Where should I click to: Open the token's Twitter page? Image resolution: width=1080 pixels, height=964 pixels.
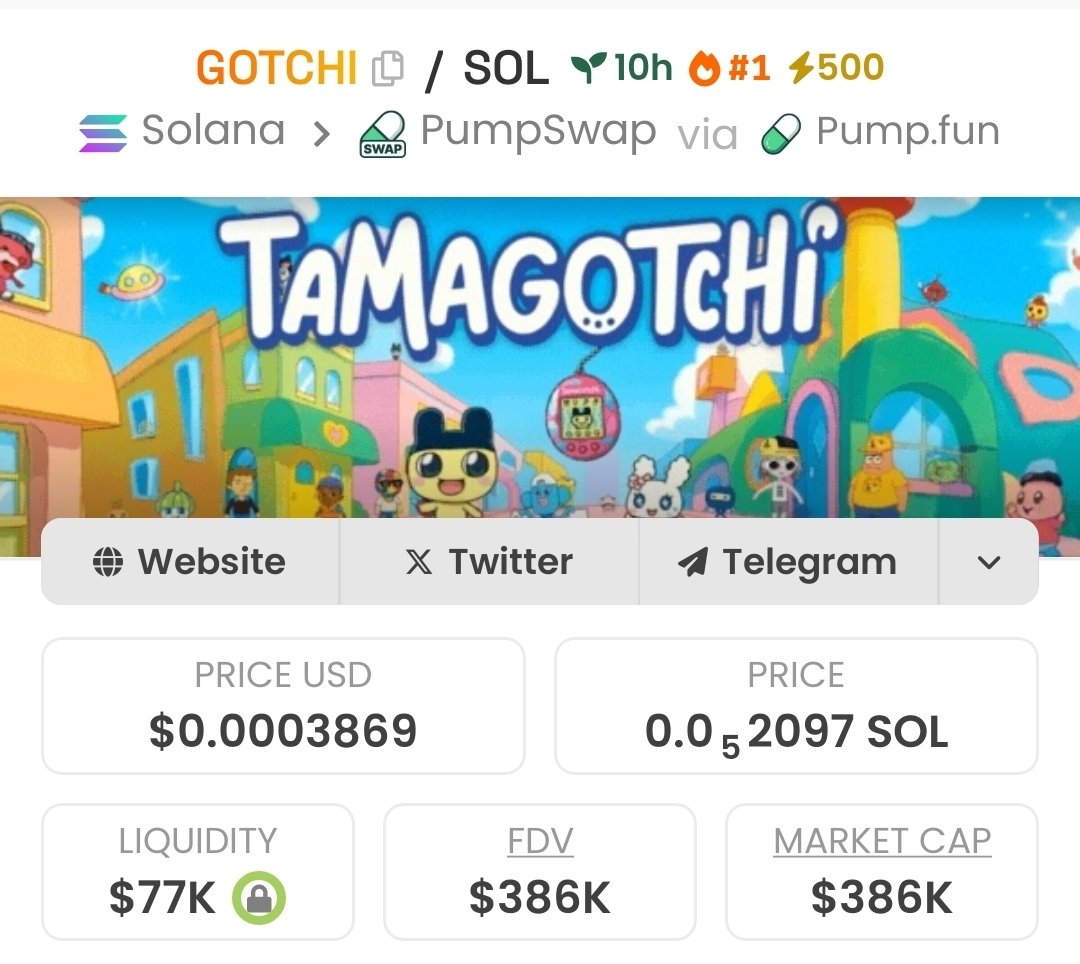[x=489, y=562]
